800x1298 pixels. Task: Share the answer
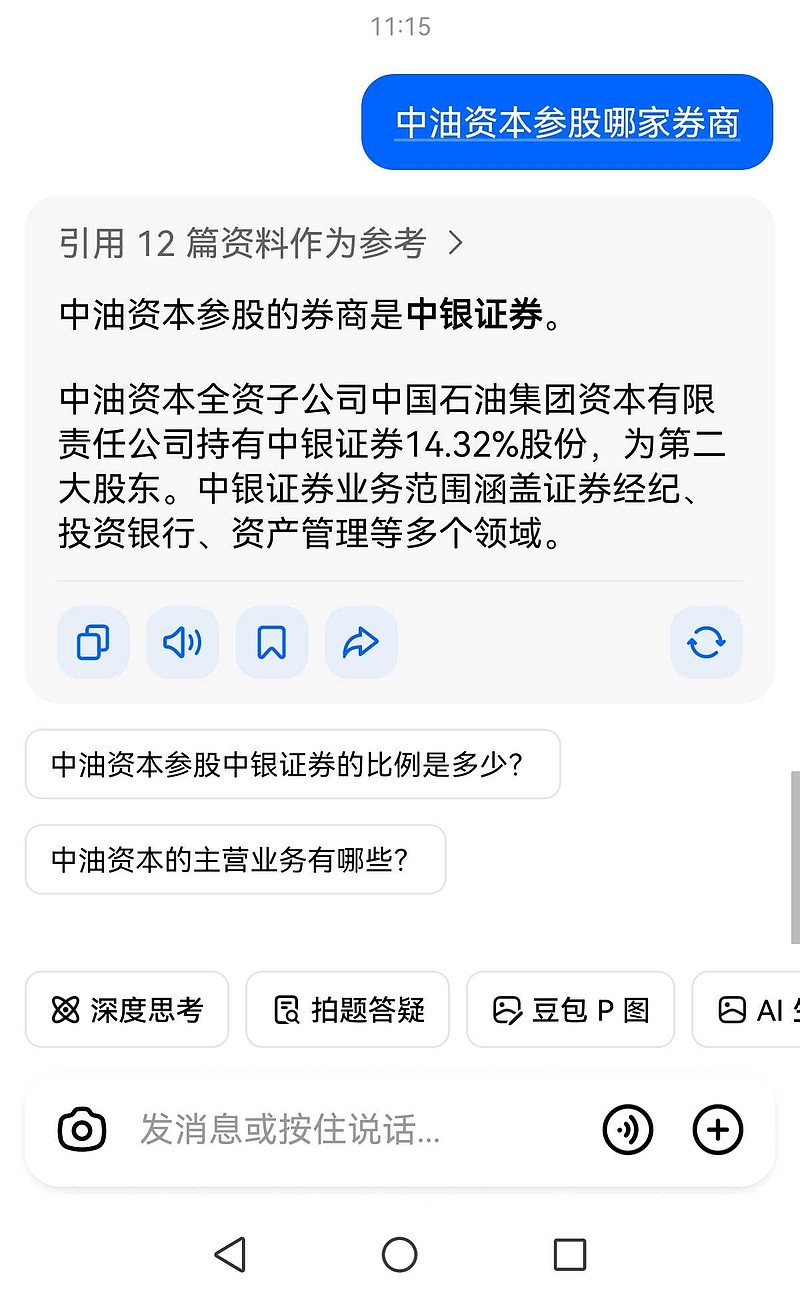point(361,642)
